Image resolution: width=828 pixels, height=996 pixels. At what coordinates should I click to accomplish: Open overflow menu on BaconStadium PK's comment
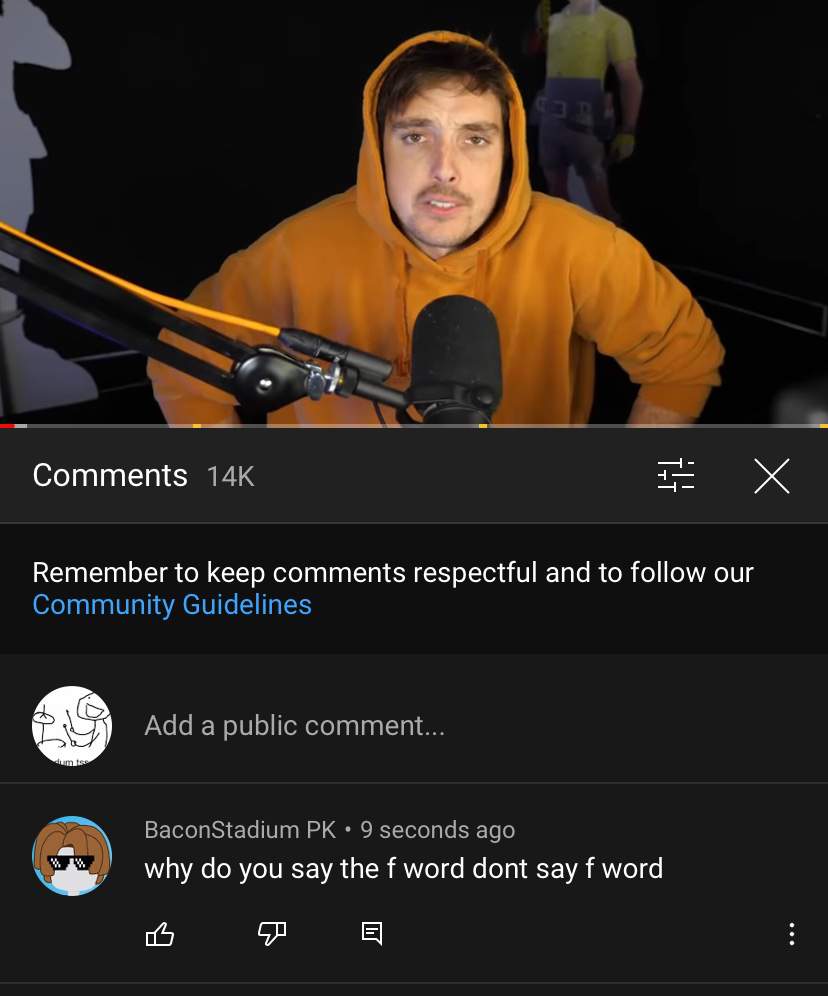coord(791,934)
